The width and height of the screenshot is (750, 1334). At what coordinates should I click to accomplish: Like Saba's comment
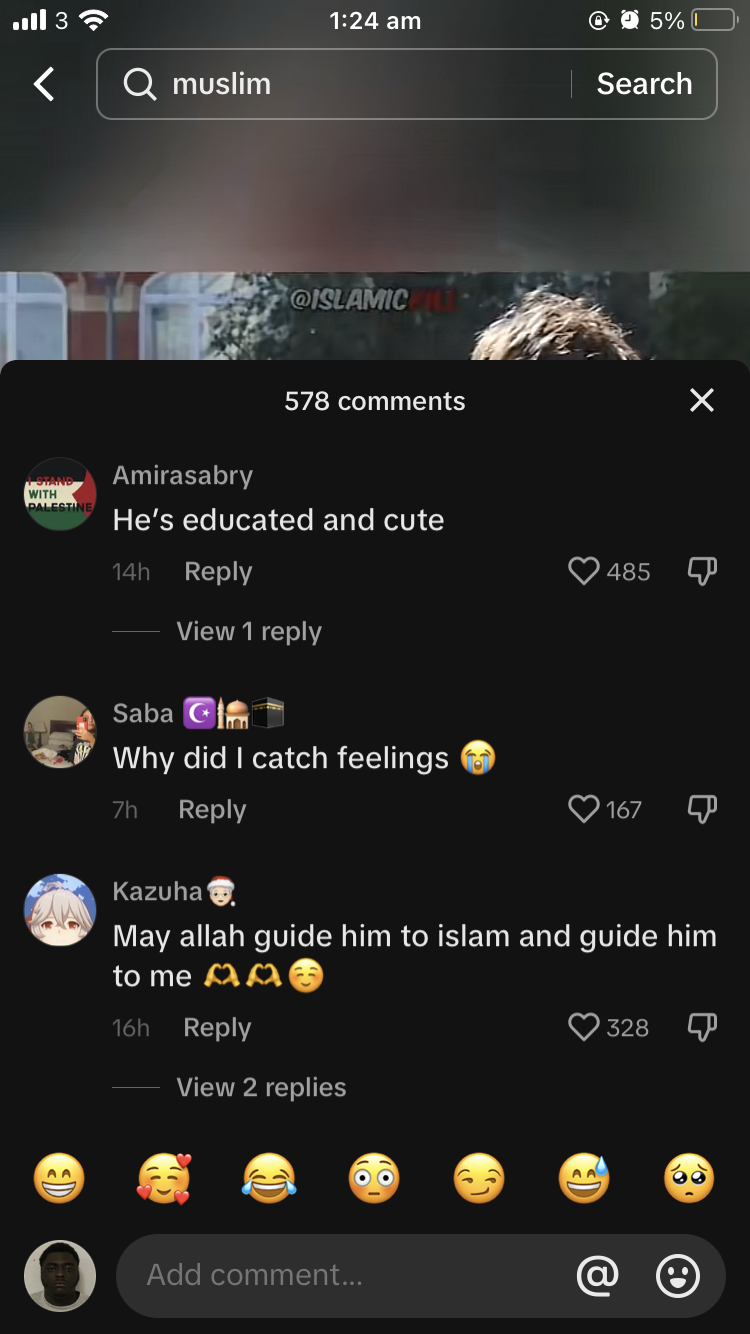(x=583, y=809)
